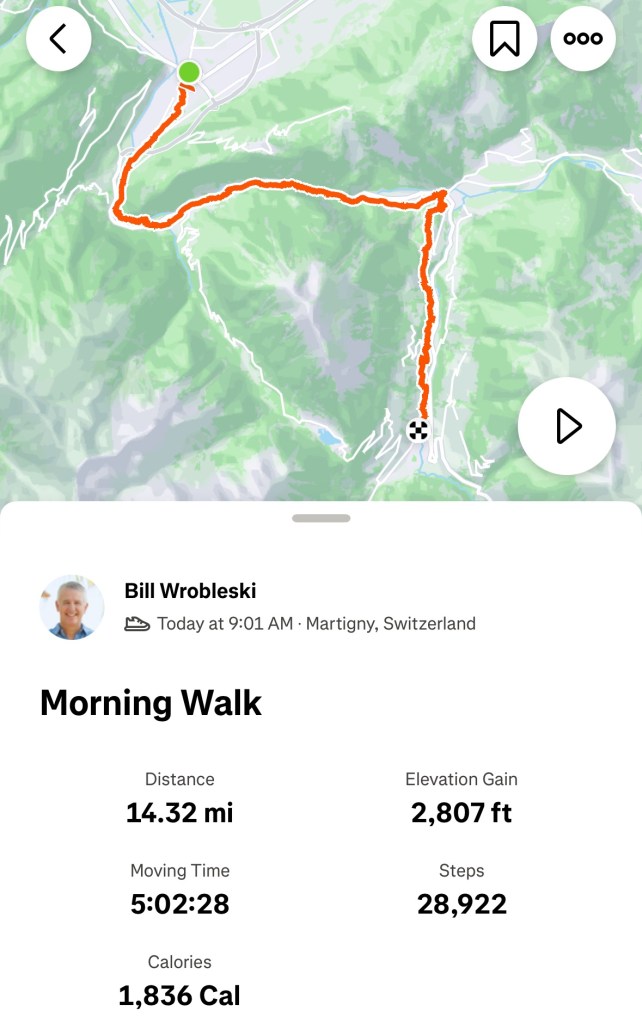Screen dimensions: 642x1023
Task: Open Bill Wrobleski's profile photo
Action: point(72,607)
